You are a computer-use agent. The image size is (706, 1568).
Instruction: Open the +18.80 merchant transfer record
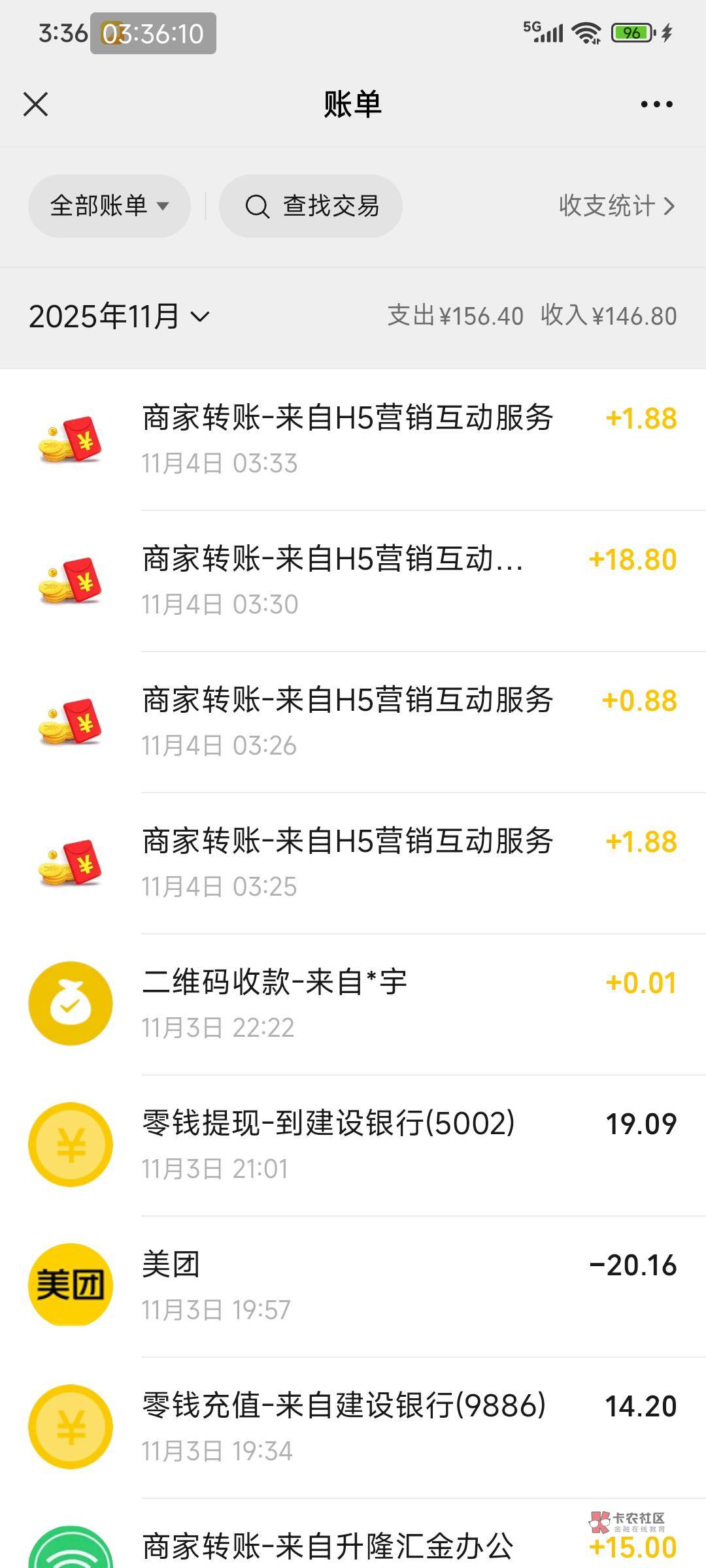point(353,581)
